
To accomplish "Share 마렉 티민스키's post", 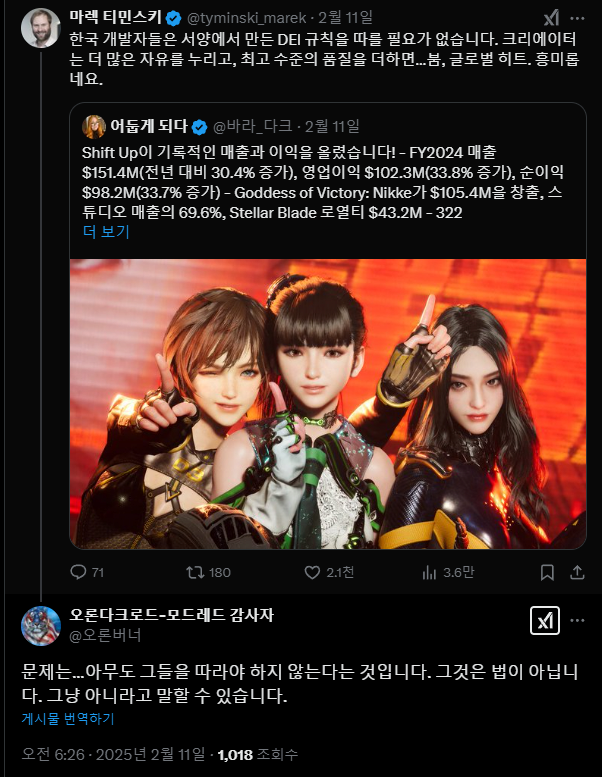I will pyautogui.click(x=577, y=572).
